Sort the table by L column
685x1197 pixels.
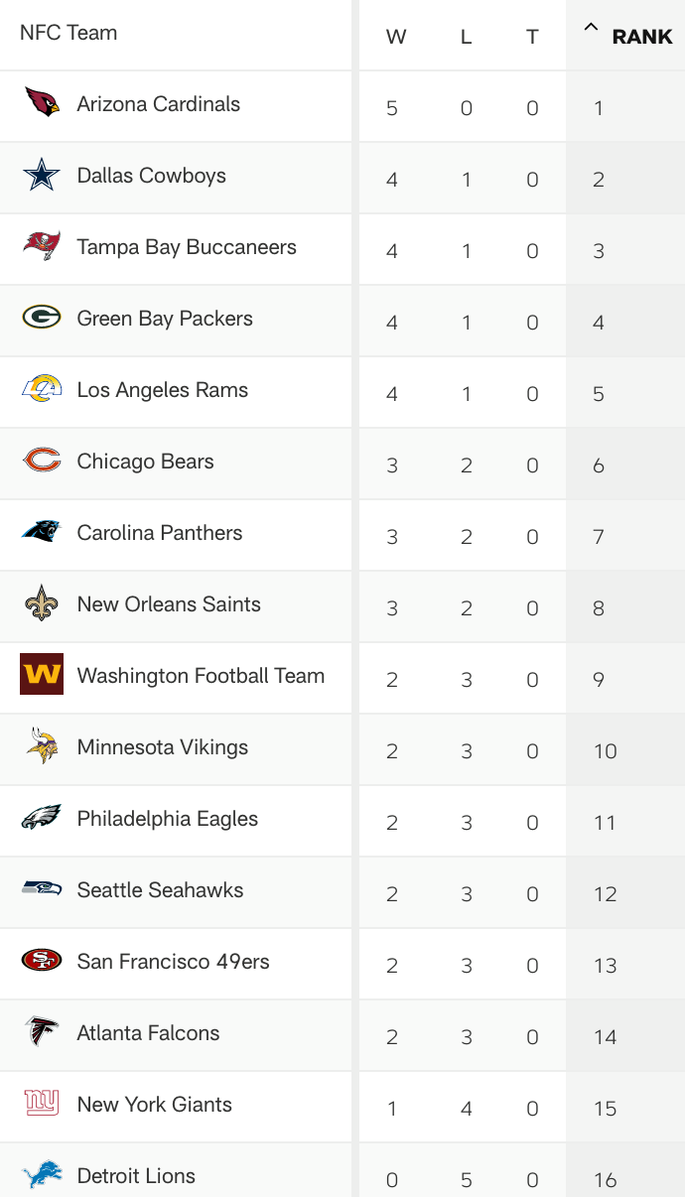coord(466,37)
